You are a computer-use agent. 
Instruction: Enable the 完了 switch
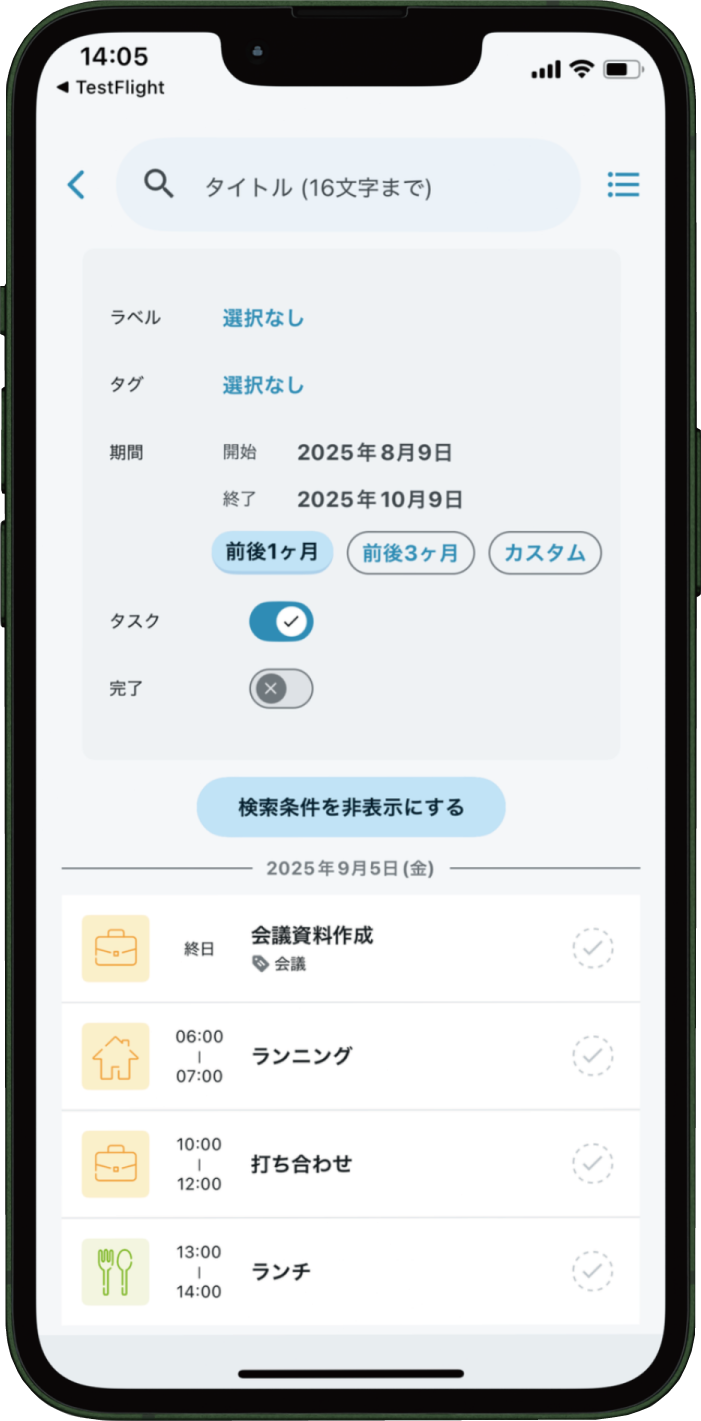[x=281, y=689]
